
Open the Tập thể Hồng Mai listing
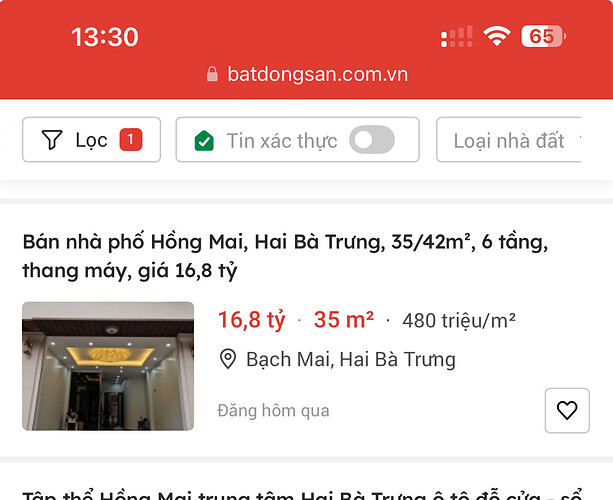(x=300, y=492)
